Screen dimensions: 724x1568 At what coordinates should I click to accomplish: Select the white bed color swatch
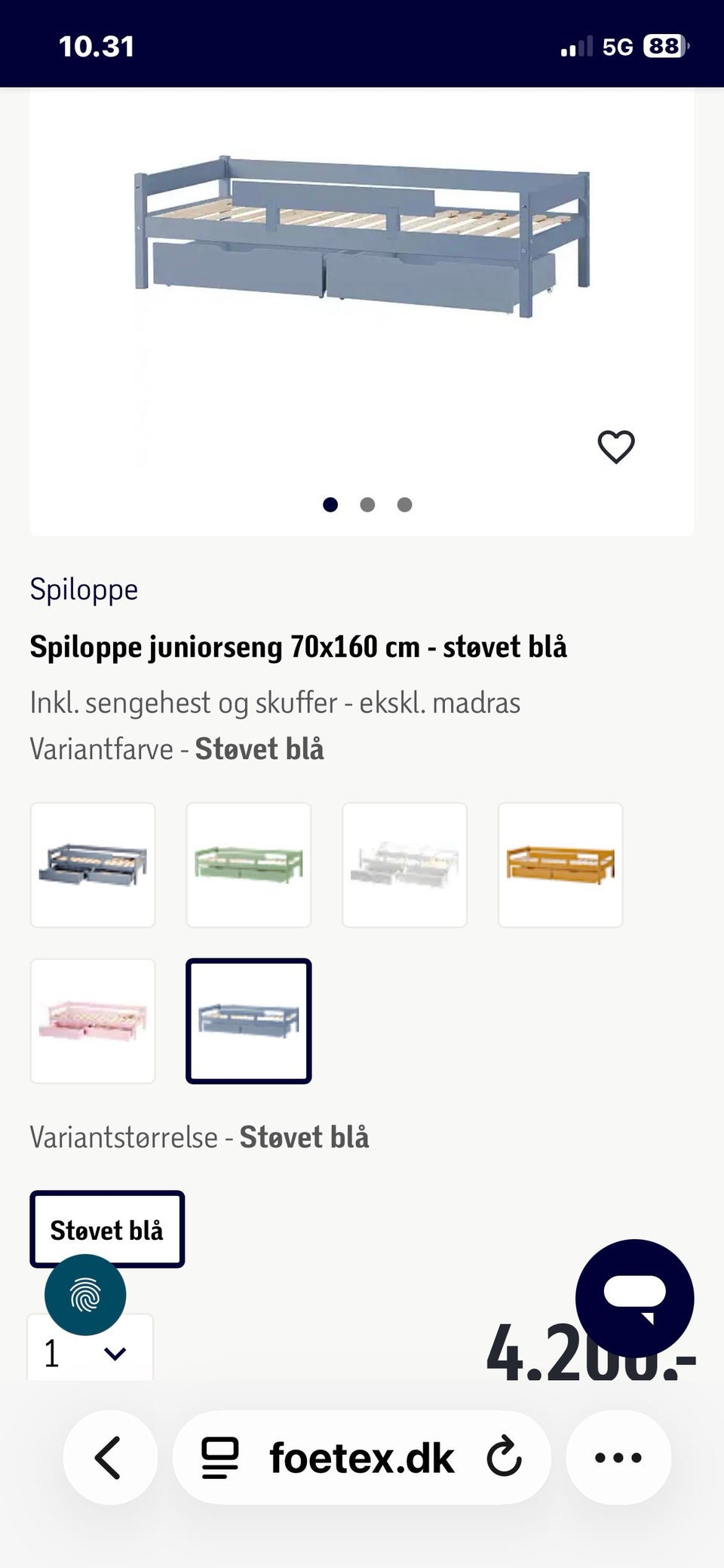pyautogui.click(x=405, y=864)
